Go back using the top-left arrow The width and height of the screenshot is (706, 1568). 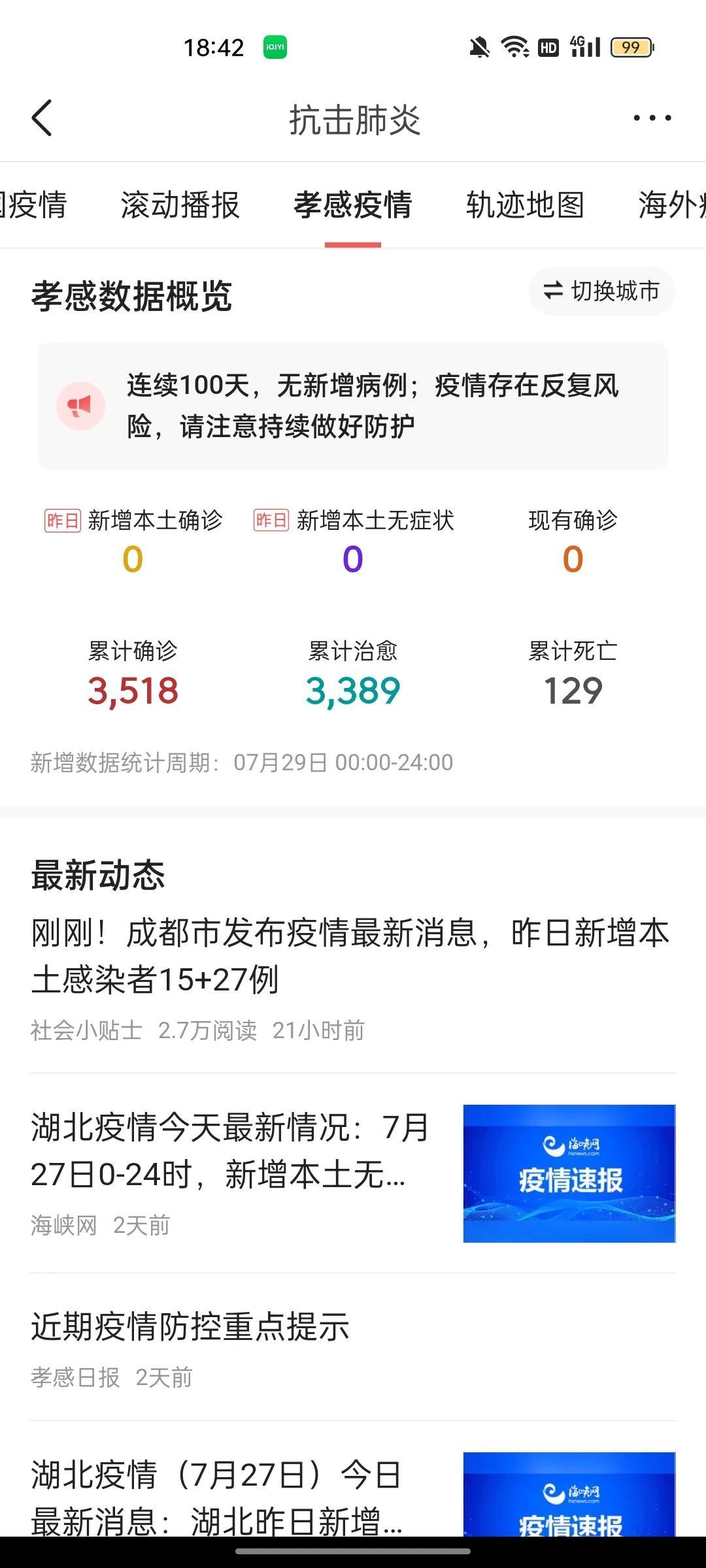(x=42, y=118)
